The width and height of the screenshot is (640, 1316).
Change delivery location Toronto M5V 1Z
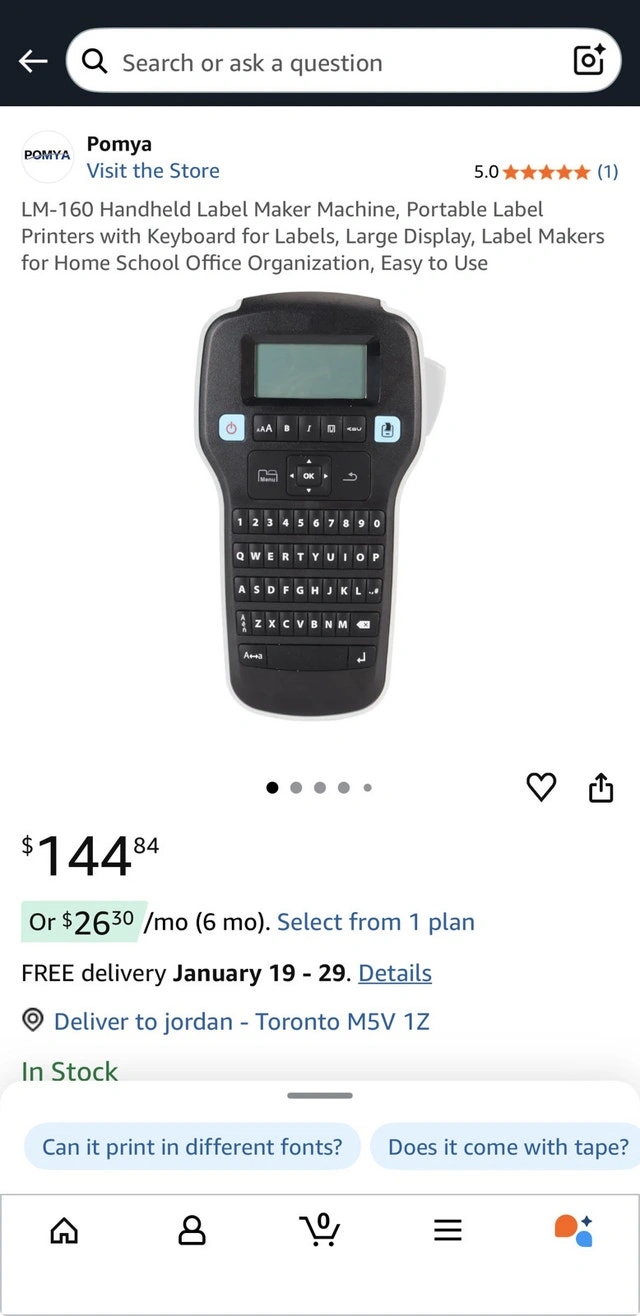click(240, 1021)
